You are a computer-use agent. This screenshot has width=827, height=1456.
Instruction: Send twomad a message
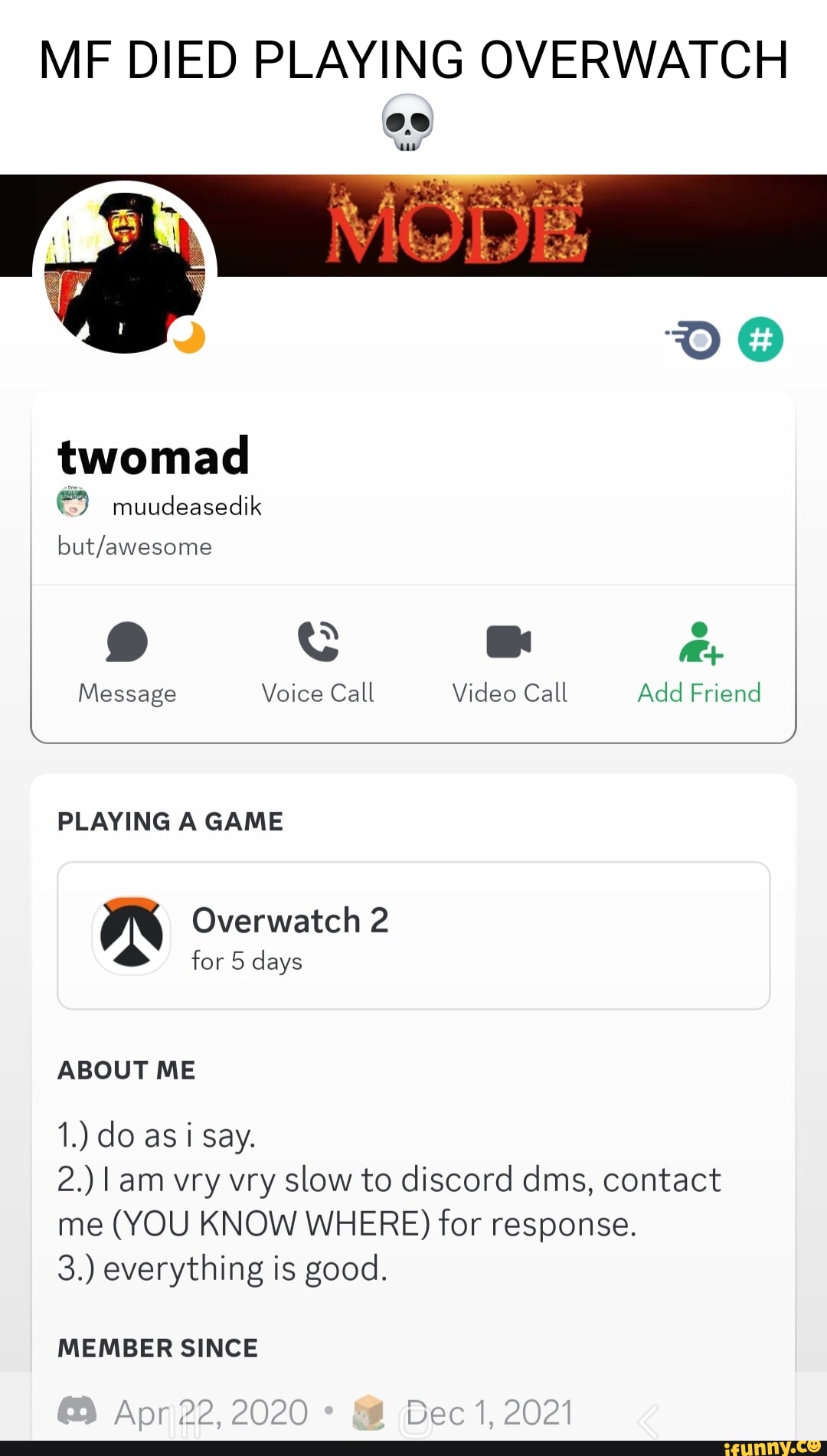click(127, 663)
